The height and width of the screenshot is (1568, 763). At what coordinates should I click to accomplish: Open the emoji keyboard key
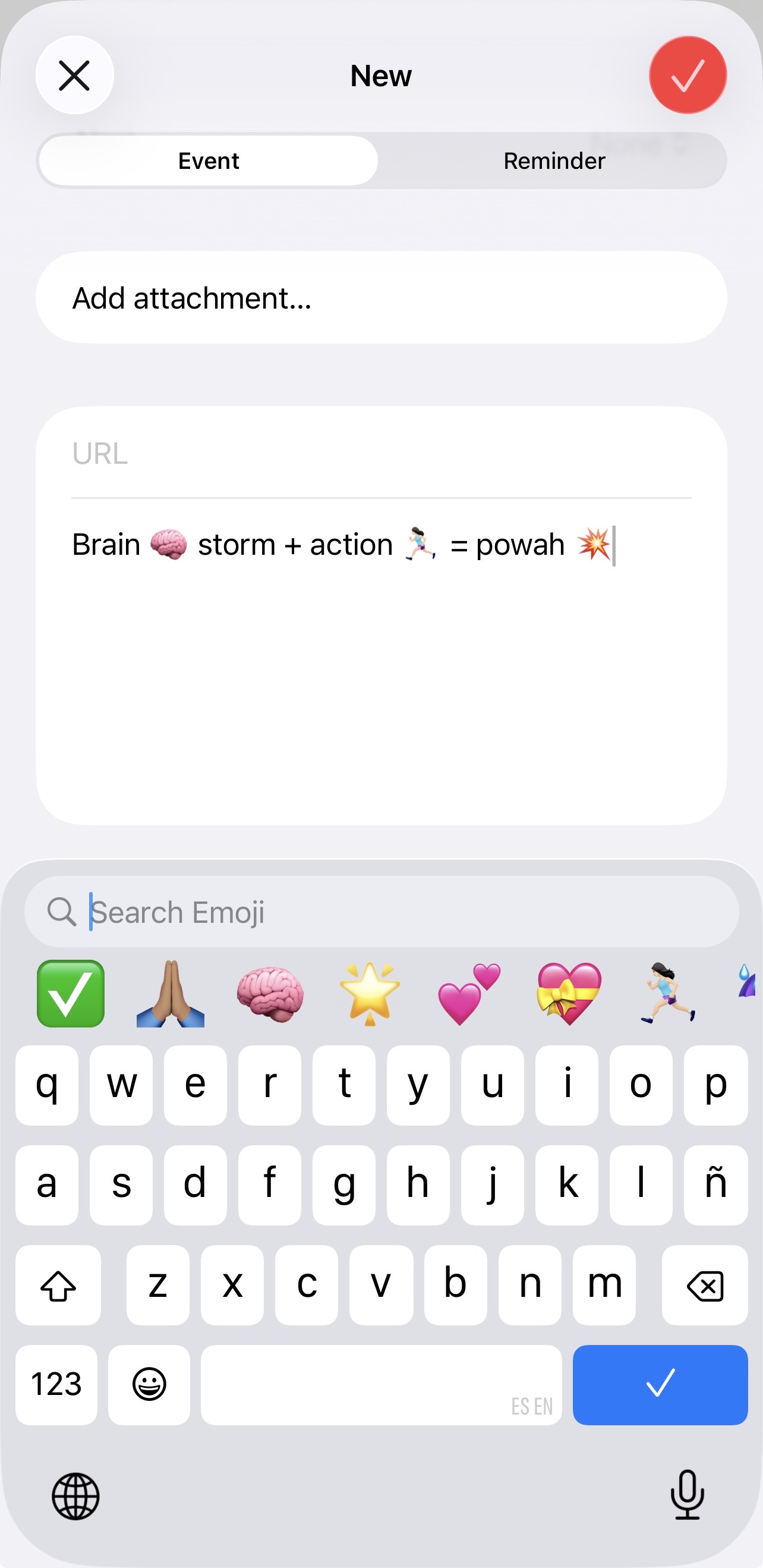[x=149, y=1385]
